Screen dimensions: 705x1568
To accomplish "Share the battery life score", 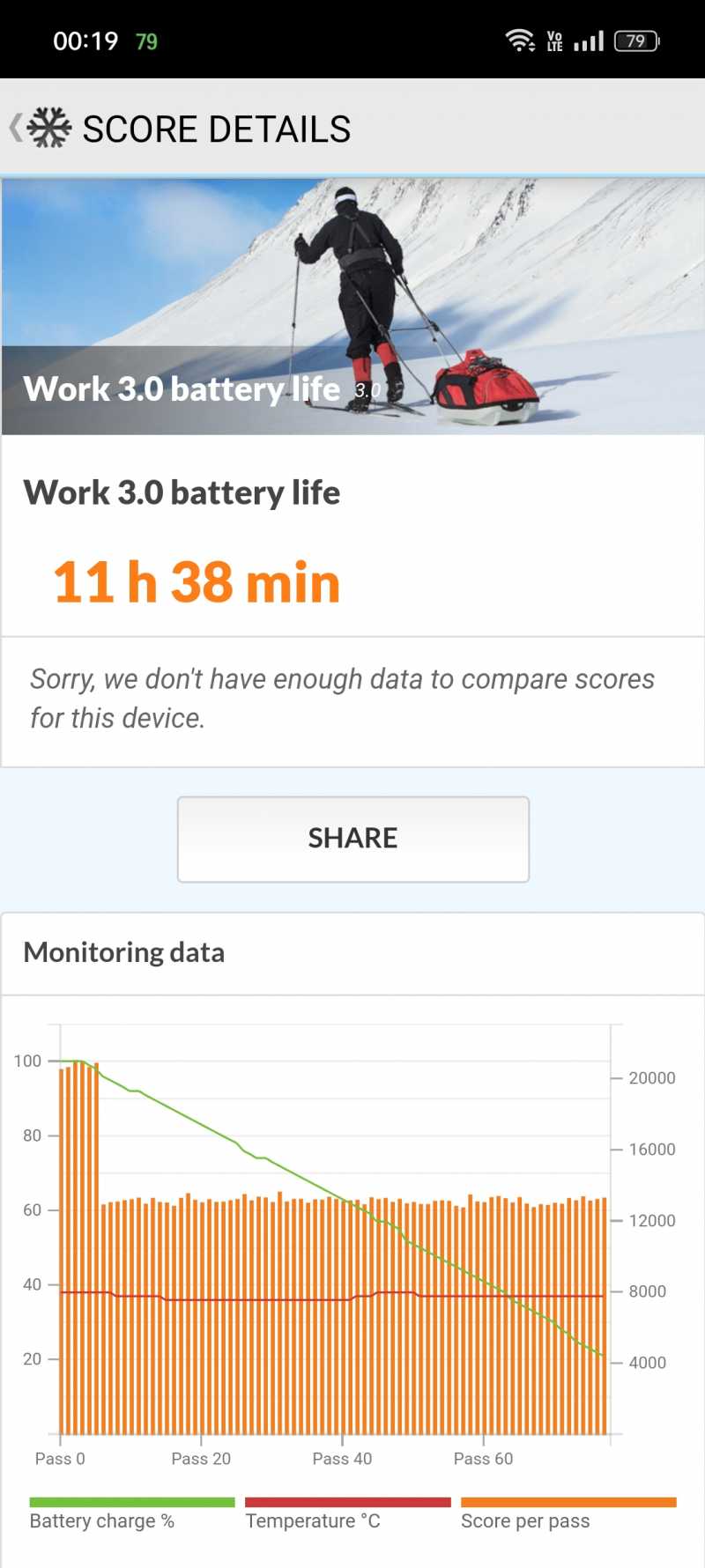I will coord(352,839).
